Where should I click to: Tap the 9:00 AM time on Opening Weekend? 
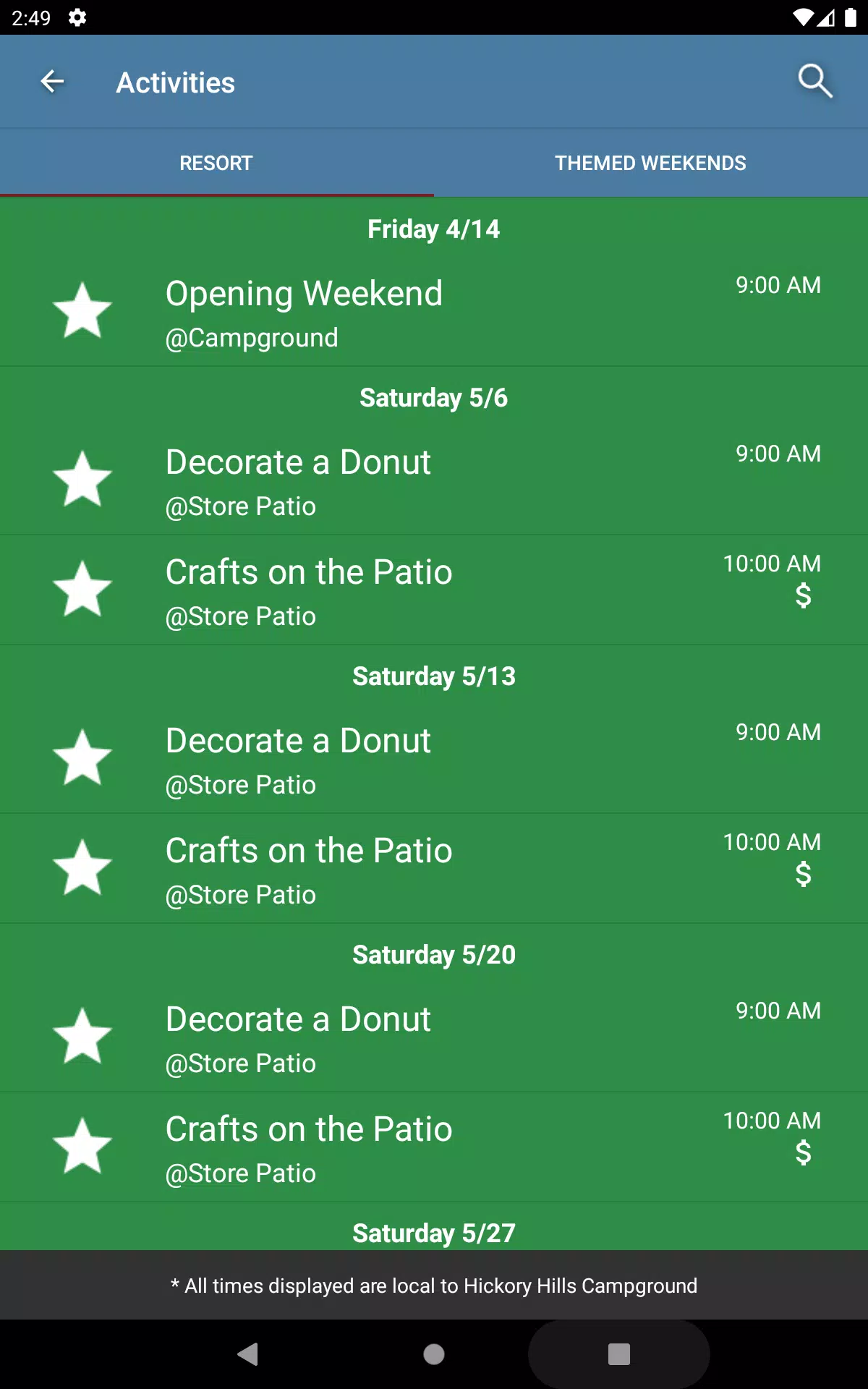(778, 285)
